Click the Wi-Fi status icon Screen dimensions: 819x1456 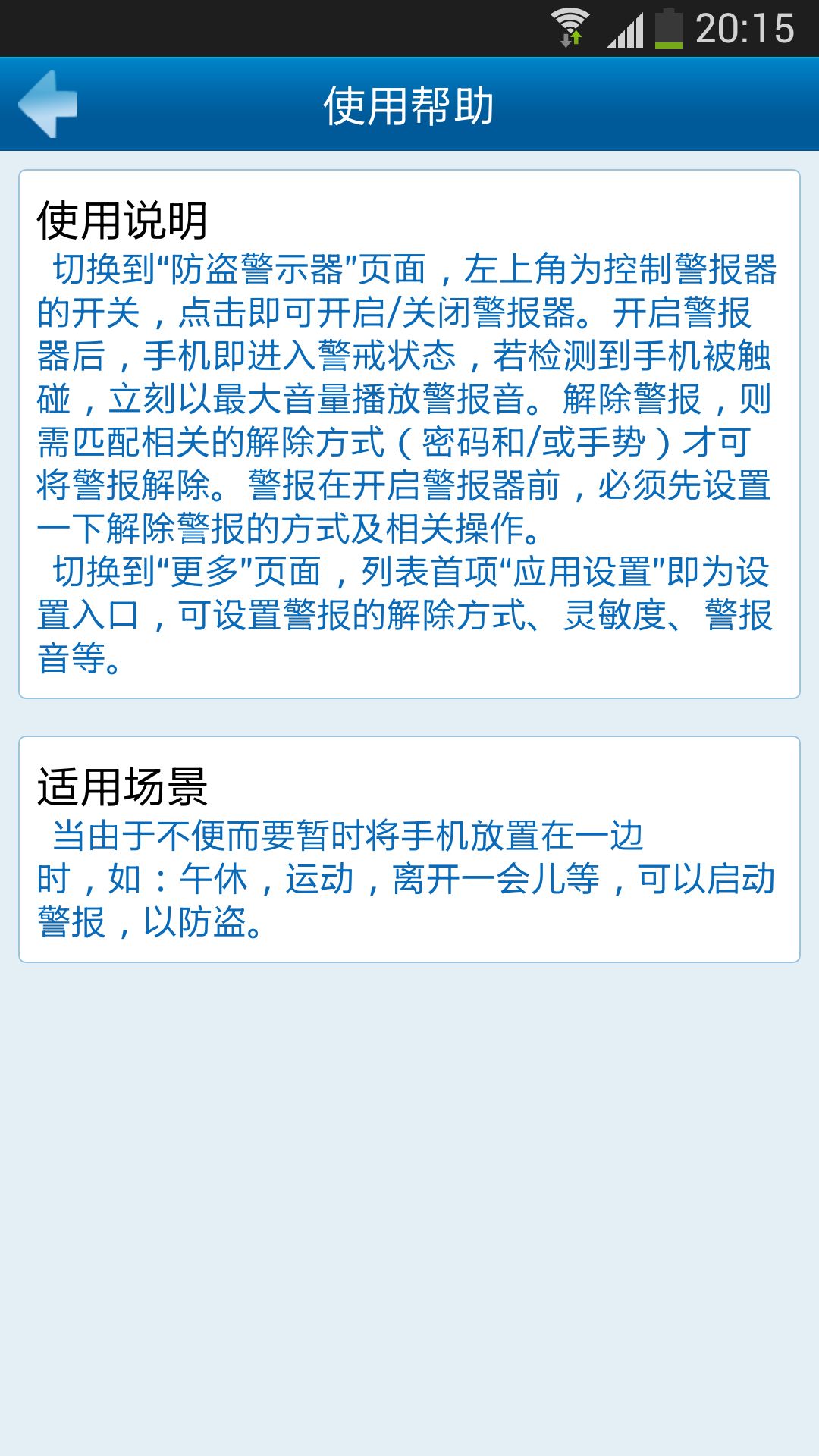coord(570,23)
